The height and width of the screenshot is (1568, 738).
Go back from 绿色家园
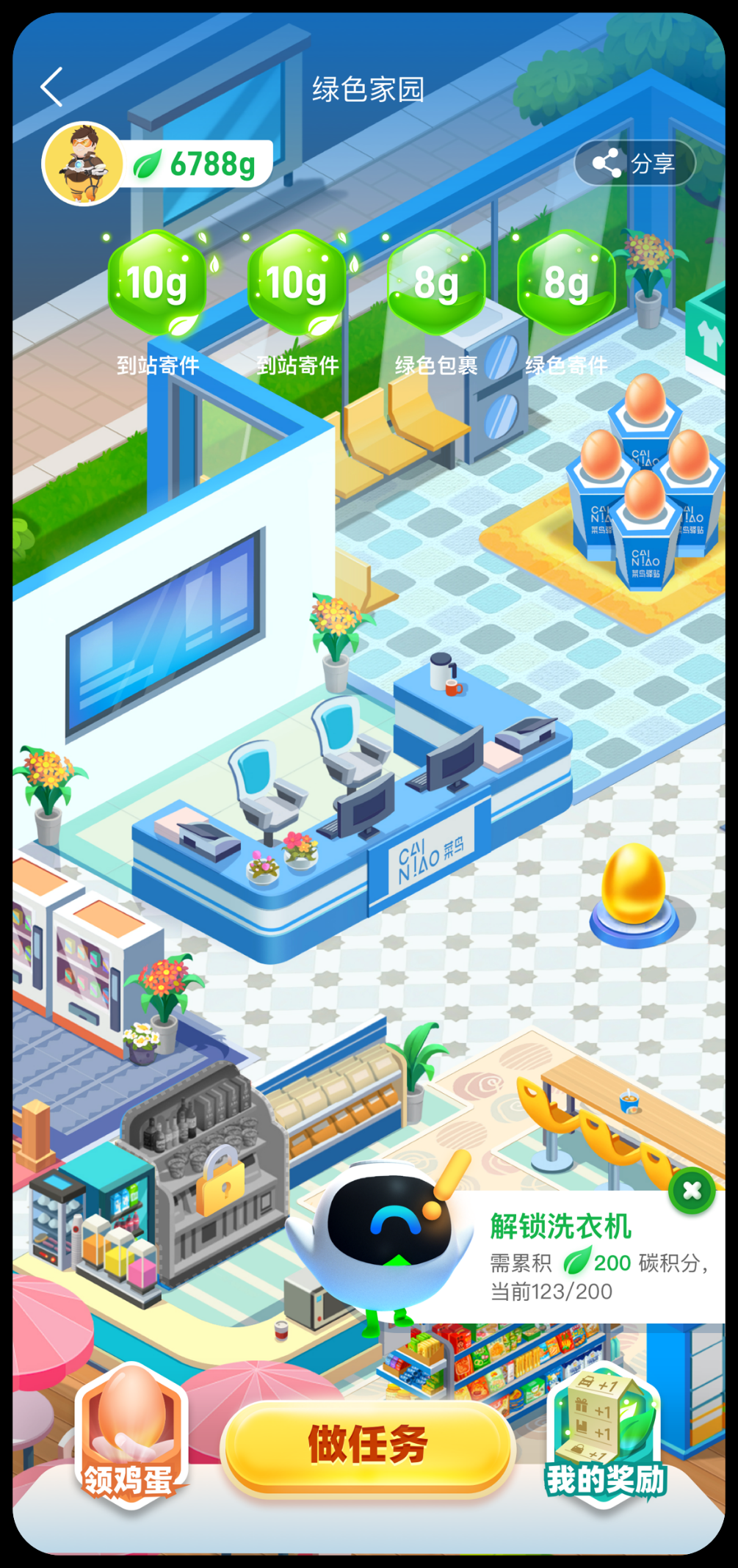pos(51,88)
